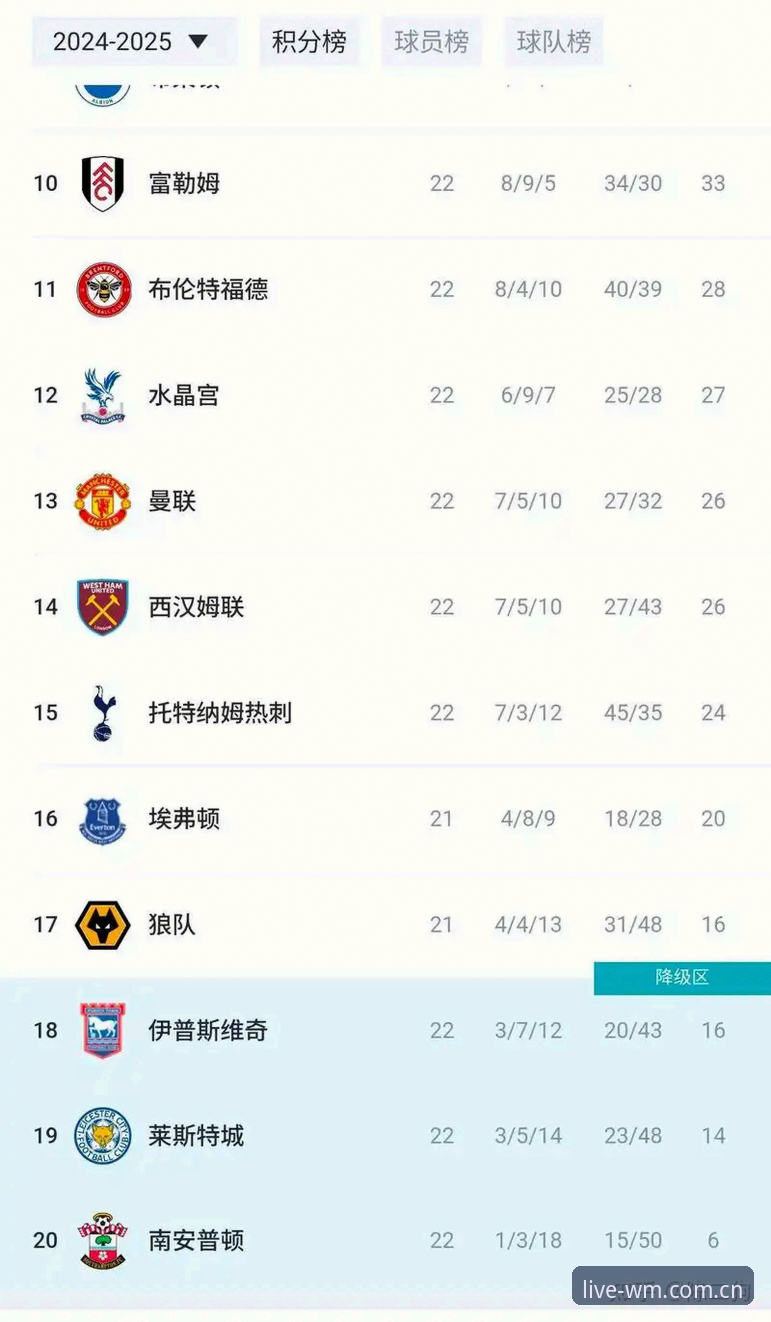Open the 伊普斯维奇 team row
The width and height of the screenshot is (771, 1322).
pyautogui.click(x=385, y=1031)
